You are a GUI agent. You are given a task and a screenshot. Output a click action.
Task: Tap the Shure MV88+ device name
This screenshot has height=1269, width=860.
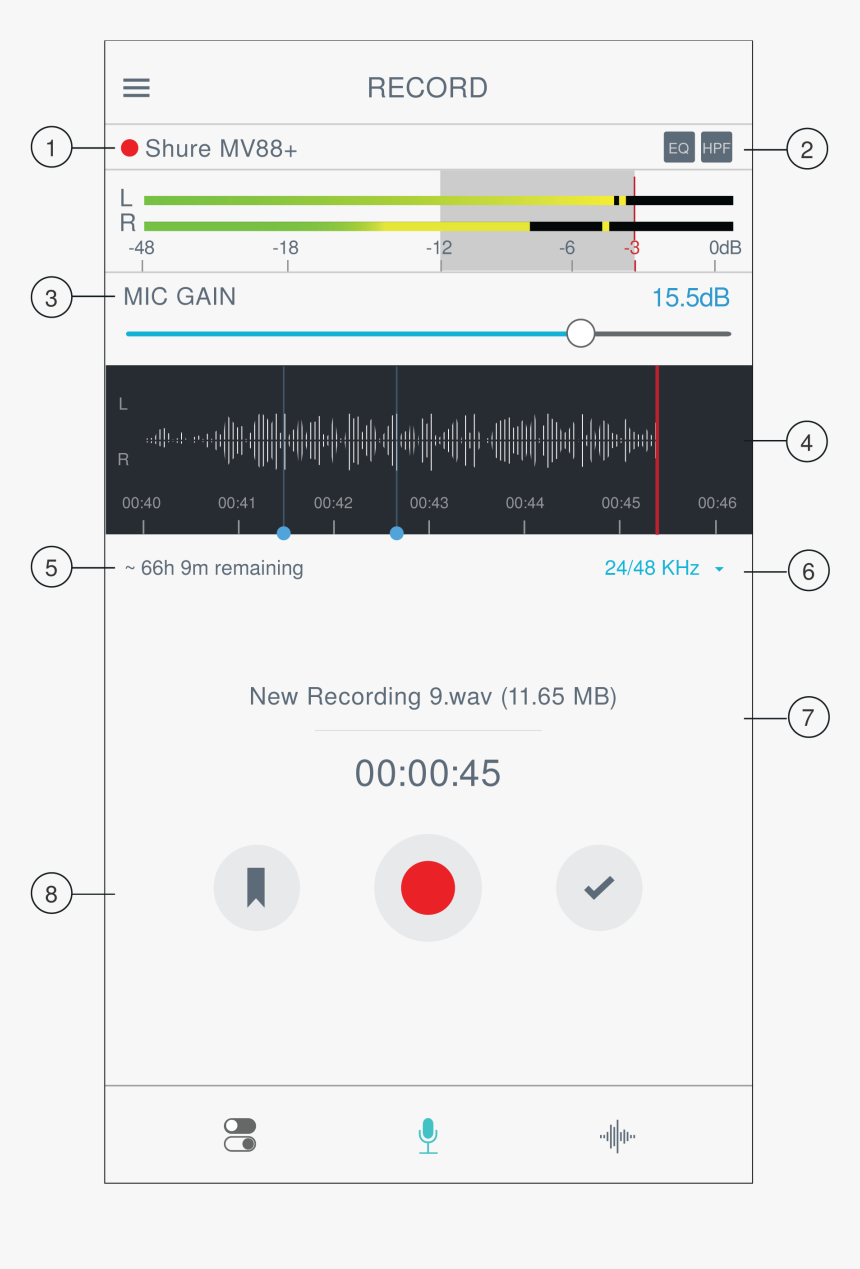tap(212, 147)
